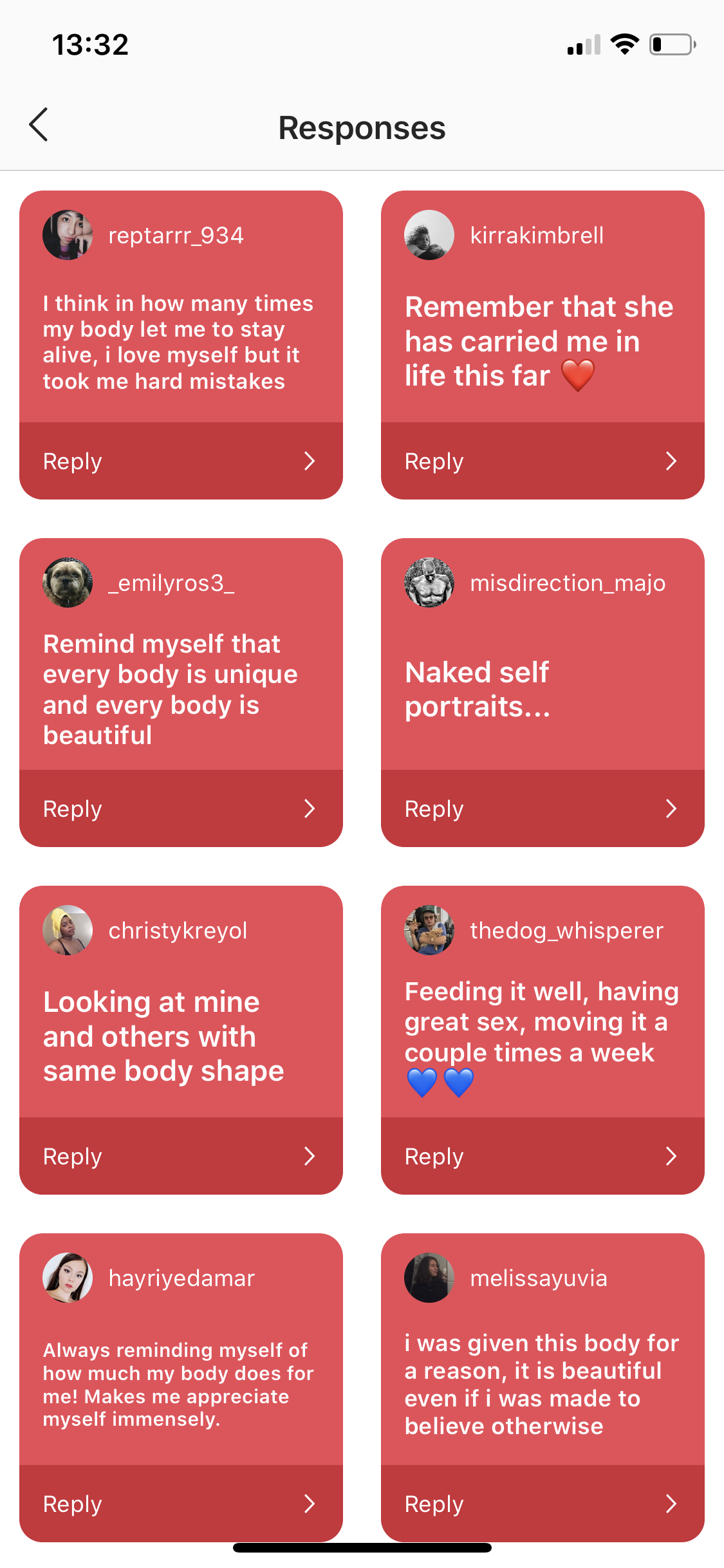Tap christykreyol's username

coord(178,931)
